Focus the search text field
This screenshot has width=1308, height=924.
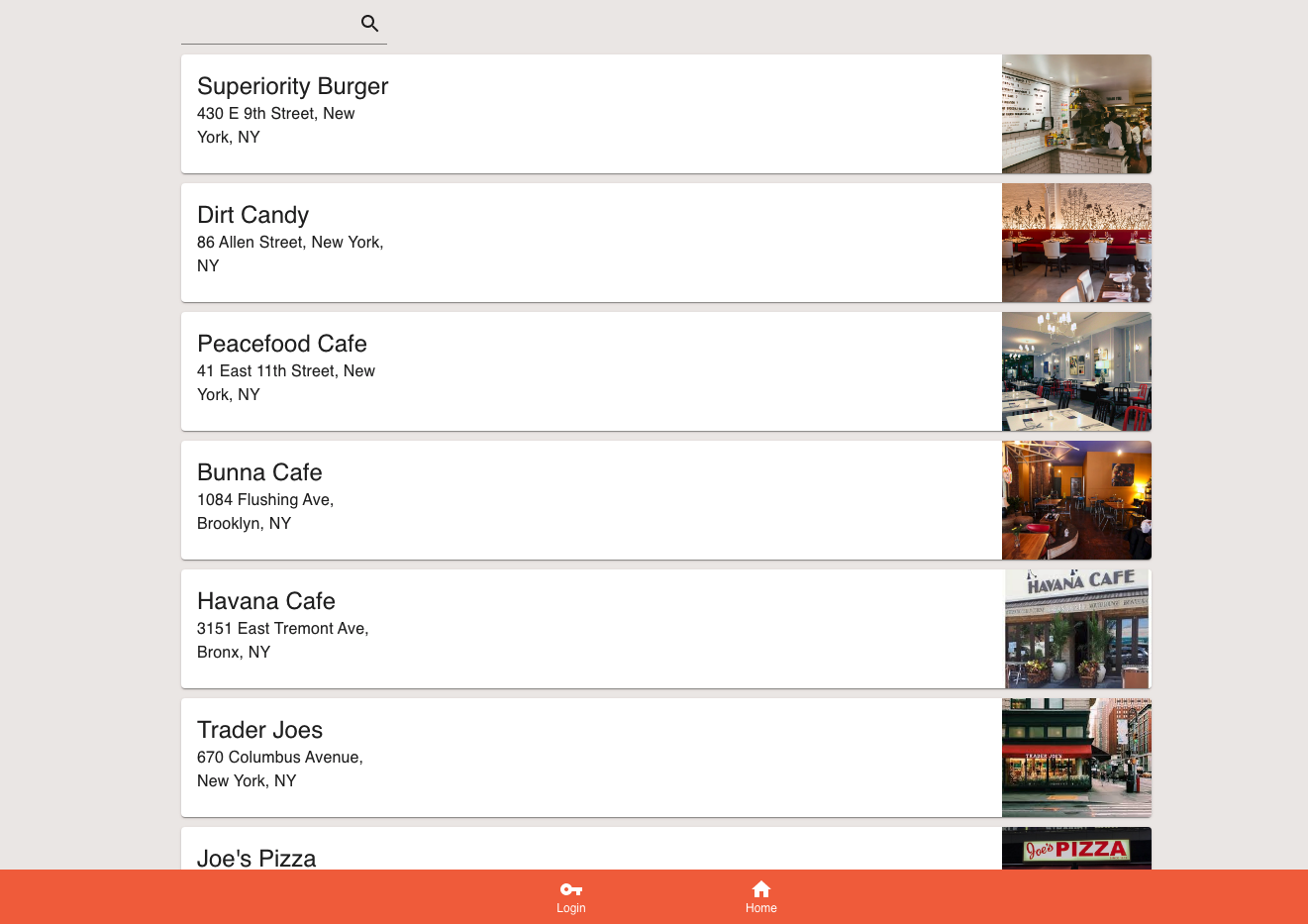click(x=267, y=25)
